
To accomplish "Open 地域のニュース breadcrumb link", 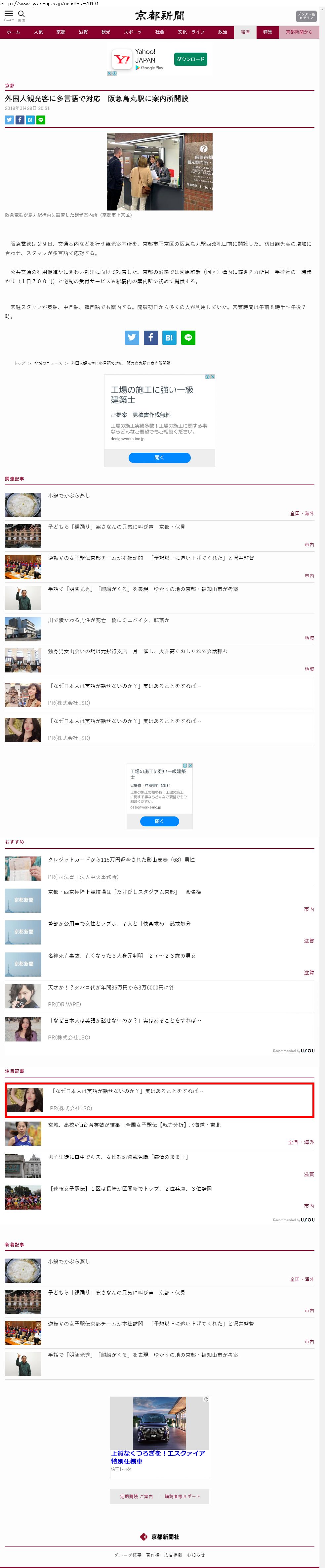I will coord(48,363).
